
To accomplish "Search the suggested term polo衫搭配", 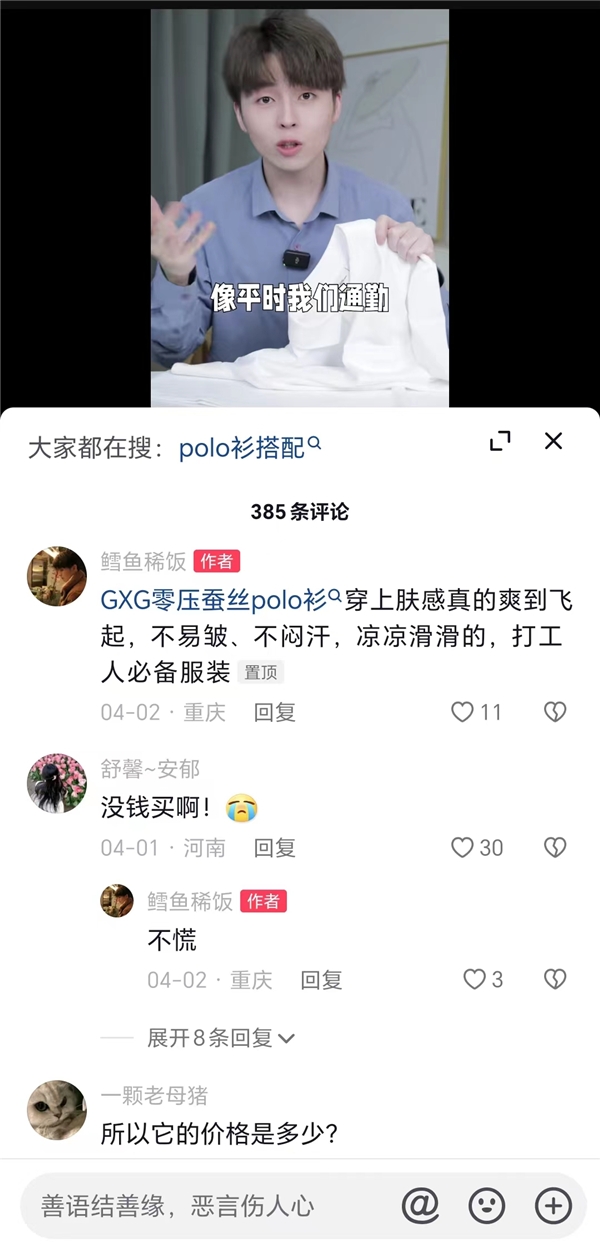I will pyautogui.click(x=250, y=447).
